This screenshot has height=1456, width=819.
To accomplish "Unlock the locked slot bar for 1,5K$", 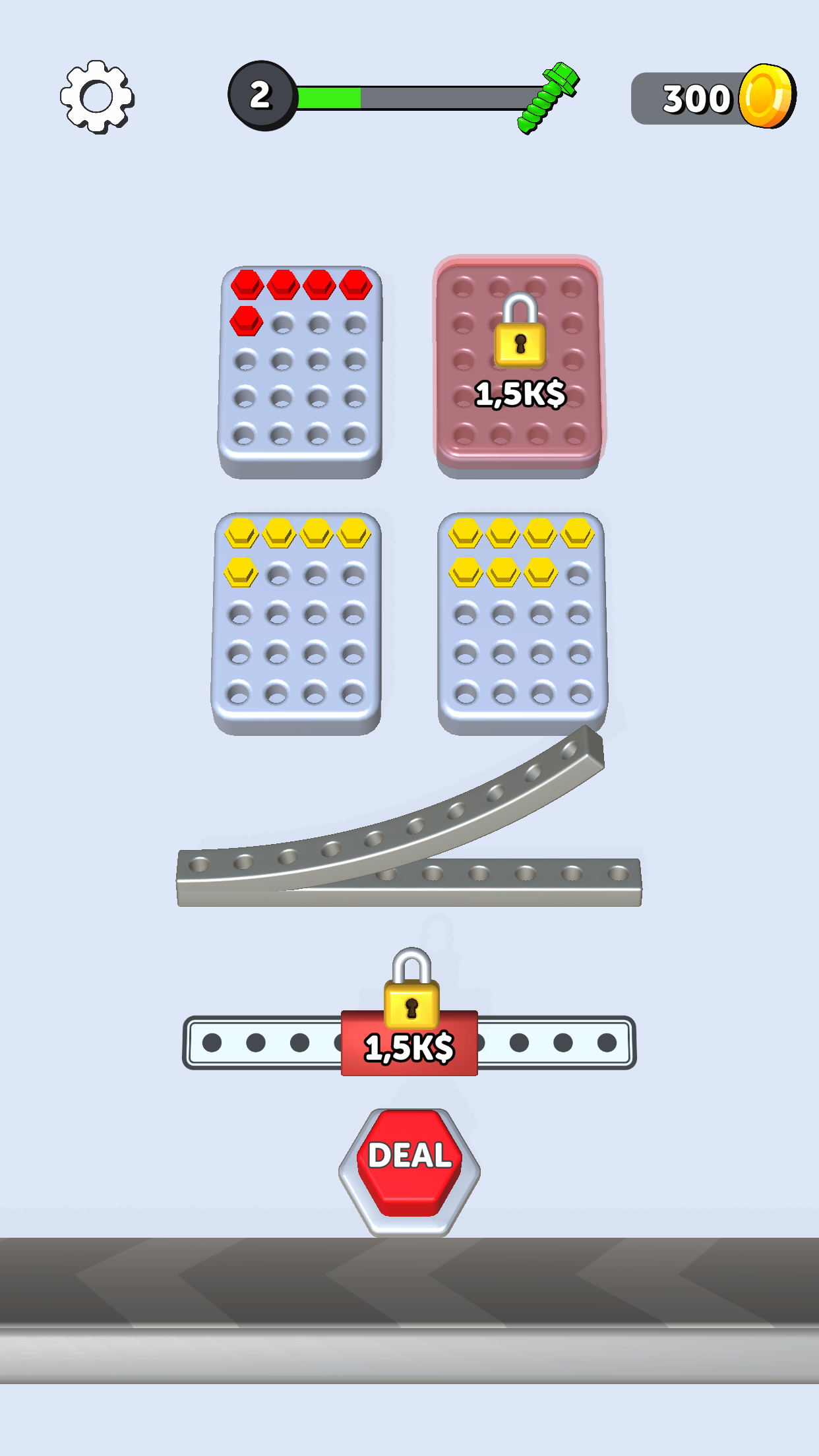I will (409, 1042).
